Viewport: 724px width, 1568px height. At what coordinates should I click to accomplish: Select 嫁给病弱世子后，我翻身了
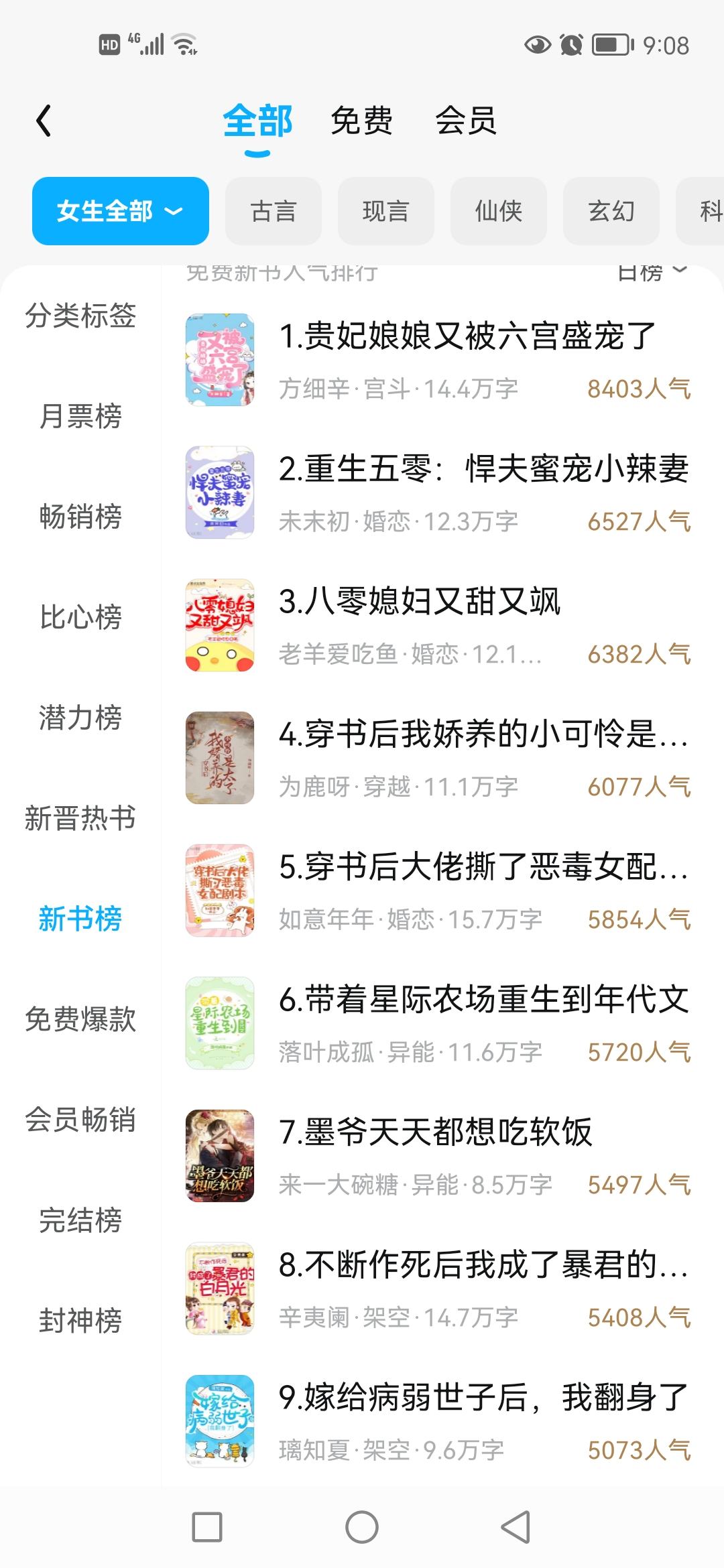point(483,1398)
